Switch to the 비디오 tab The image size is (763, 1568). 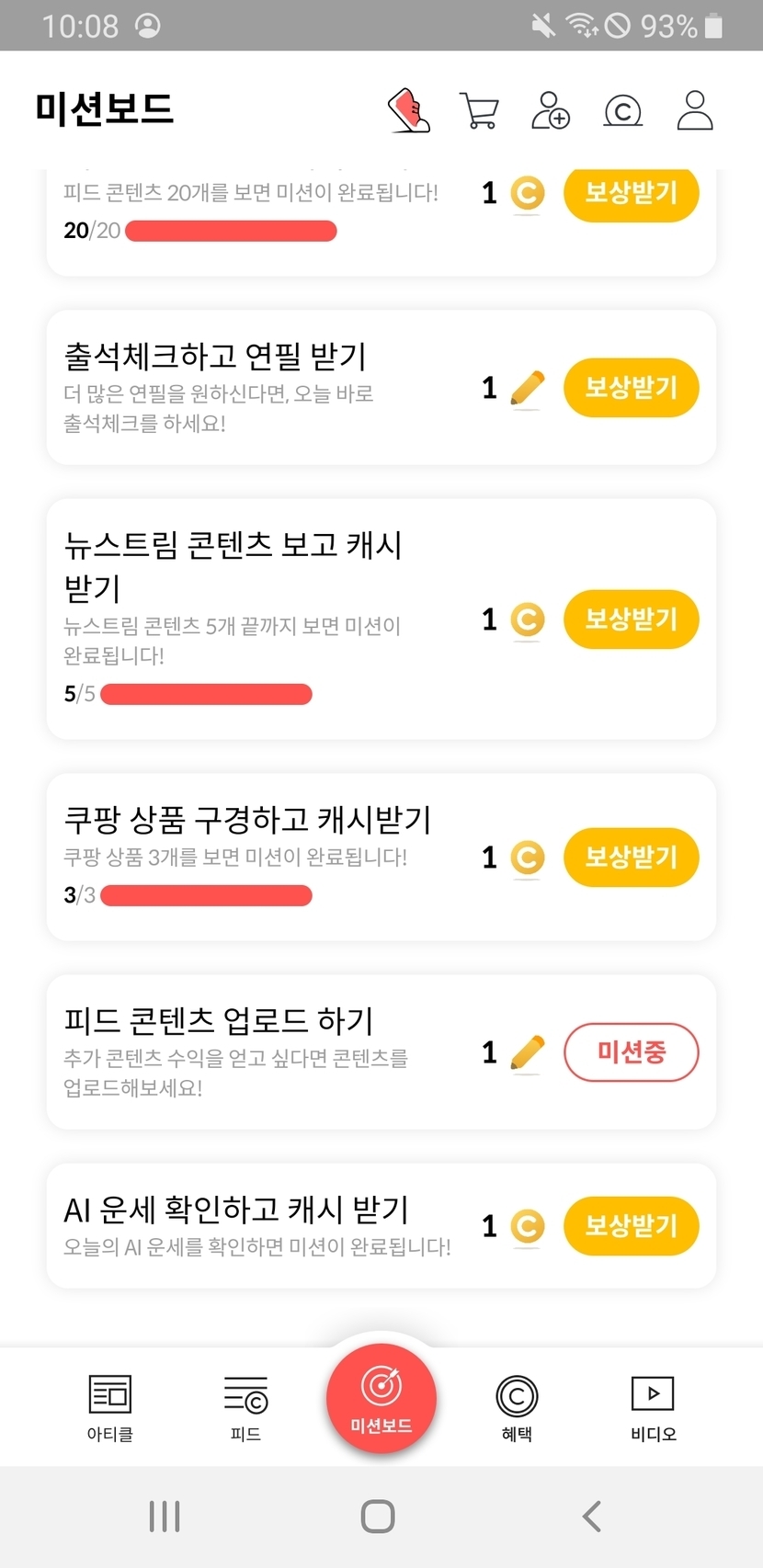tap(653, 1406)
